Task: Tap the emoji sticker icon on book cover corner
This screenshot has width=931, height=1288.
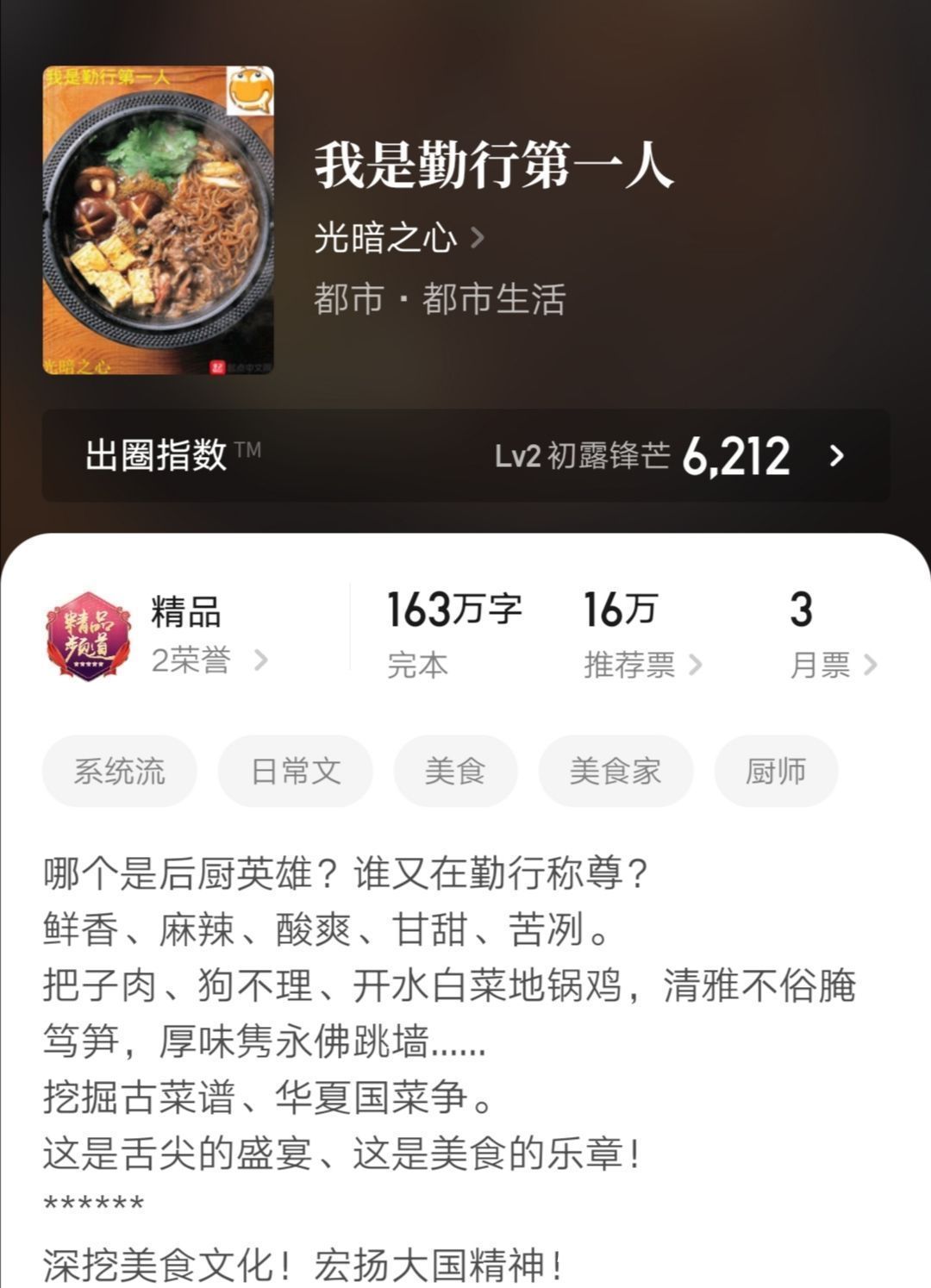Action: tap(249, 89)
